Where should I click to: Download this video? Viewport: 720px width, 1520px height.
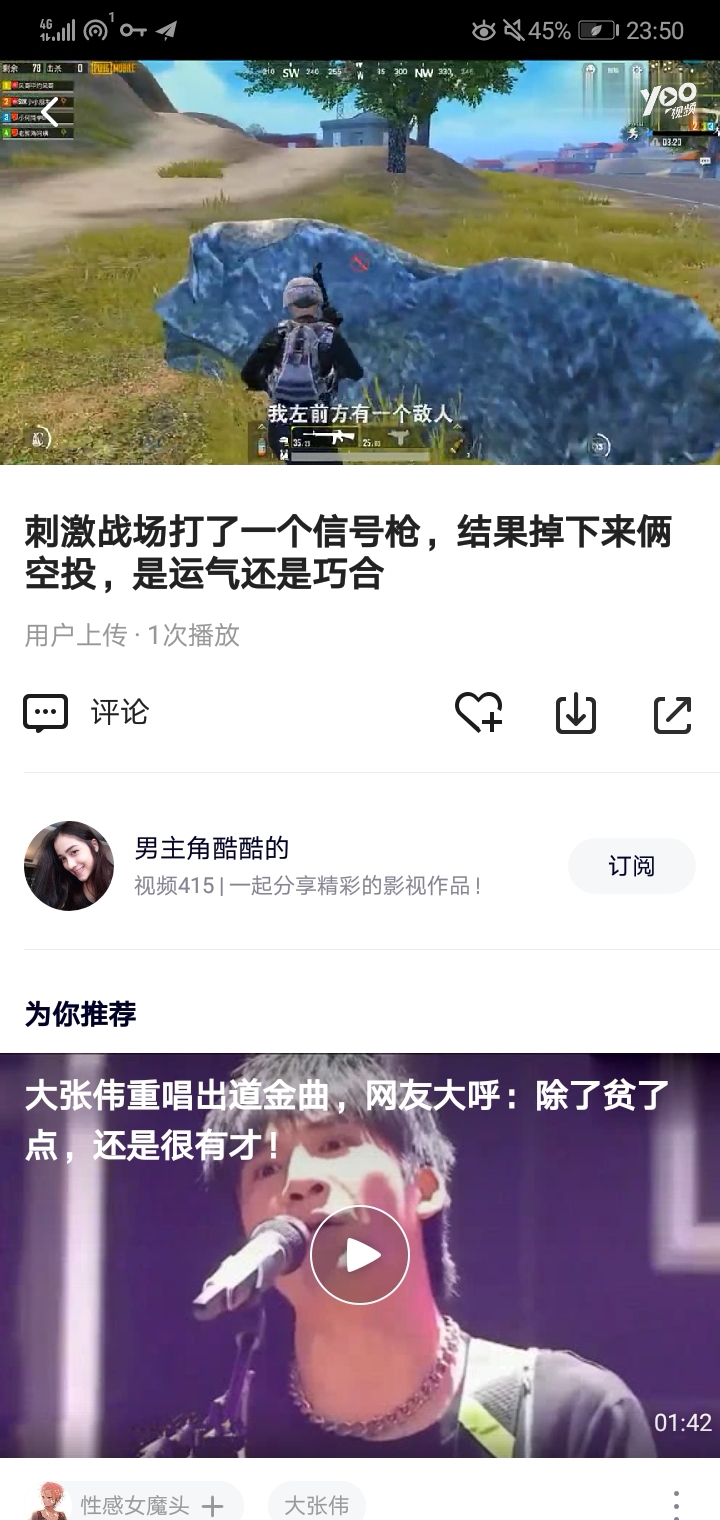(575, 714)
